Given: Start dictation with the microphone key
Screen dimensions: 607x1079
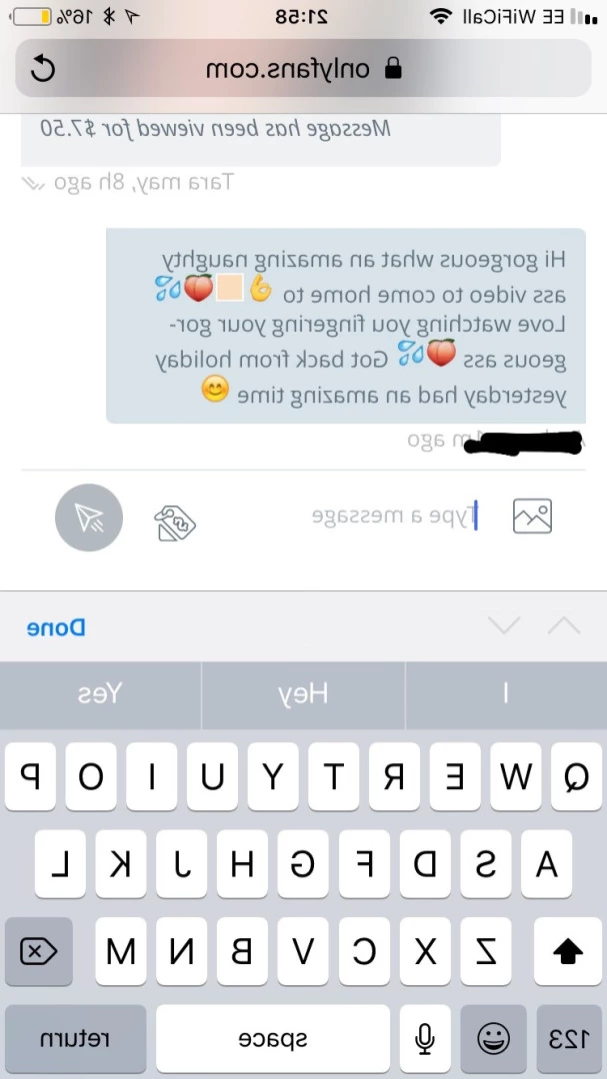Looking at the screenshot, I should [425, 1039].
